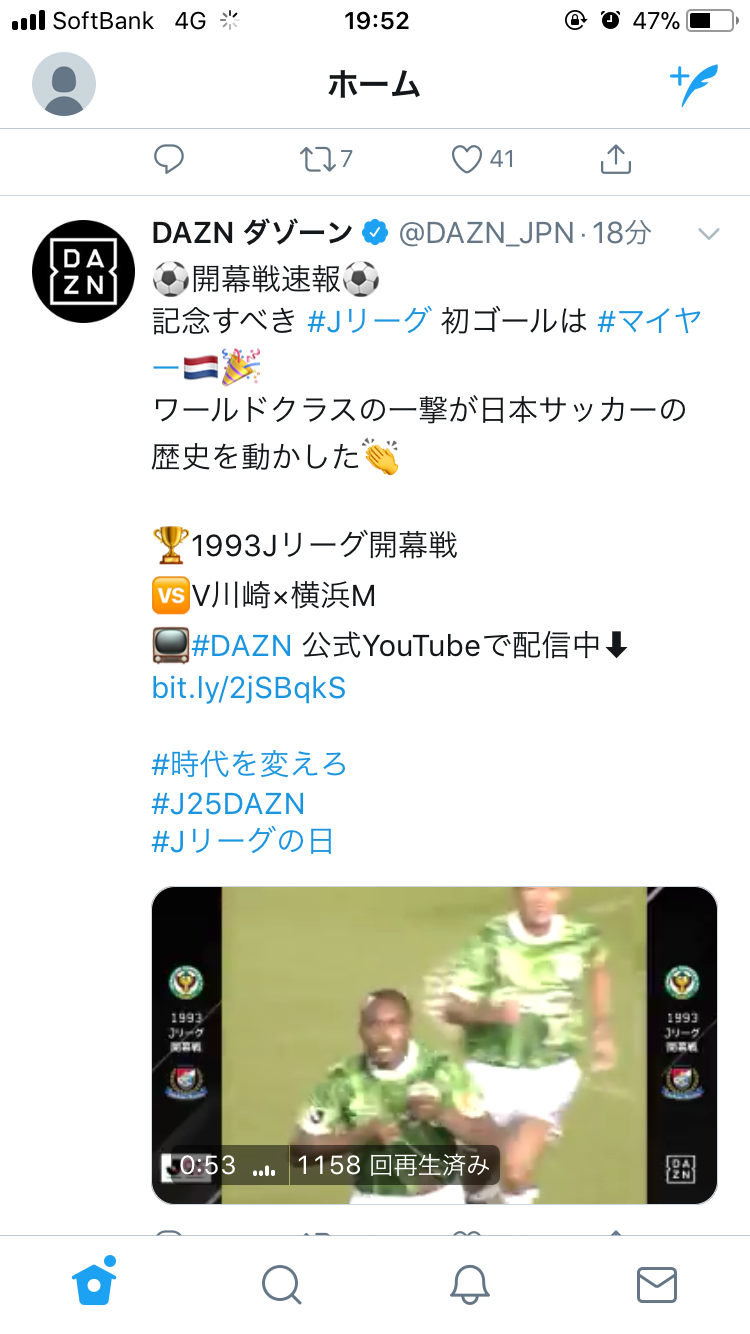Switch to the Home tab
The image size is (750, 1334).
click(94, 1284)
